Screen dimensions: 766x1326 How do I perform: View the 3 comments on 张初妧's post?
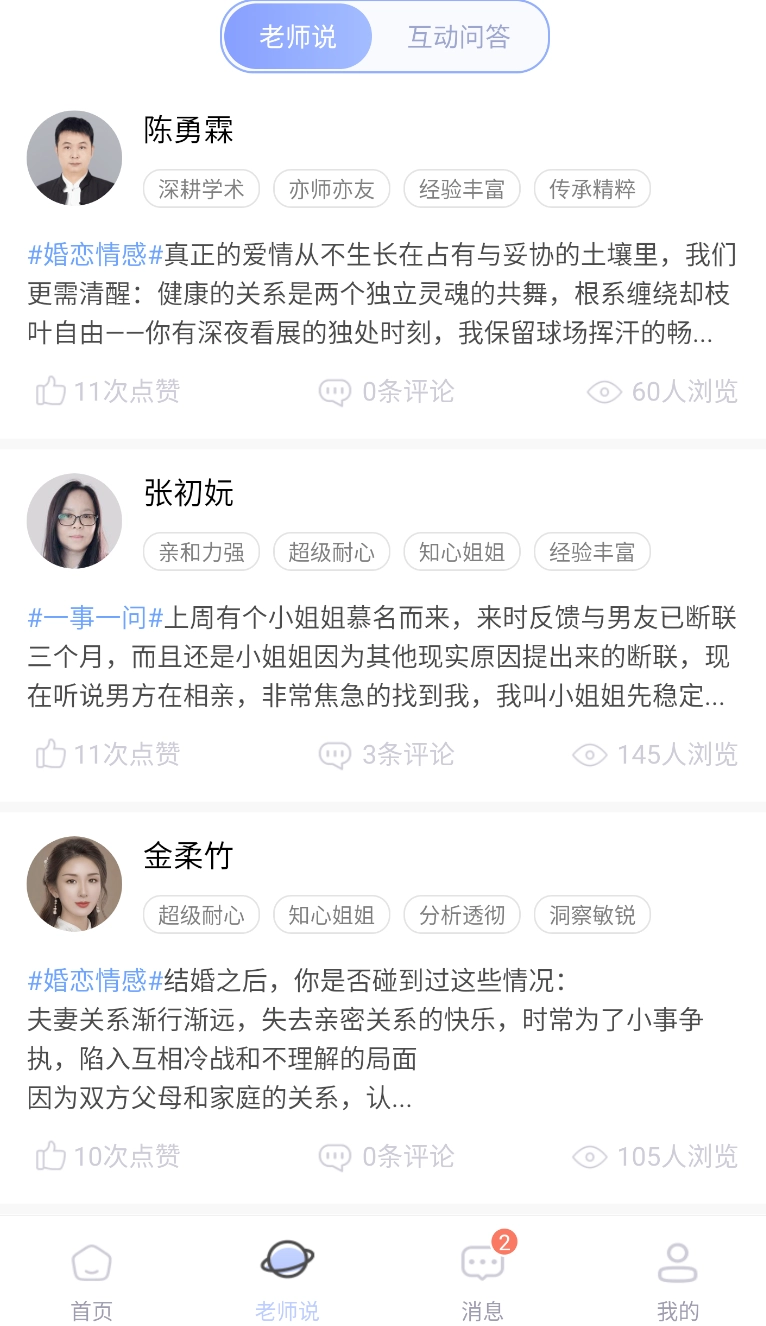coord(386,754)
